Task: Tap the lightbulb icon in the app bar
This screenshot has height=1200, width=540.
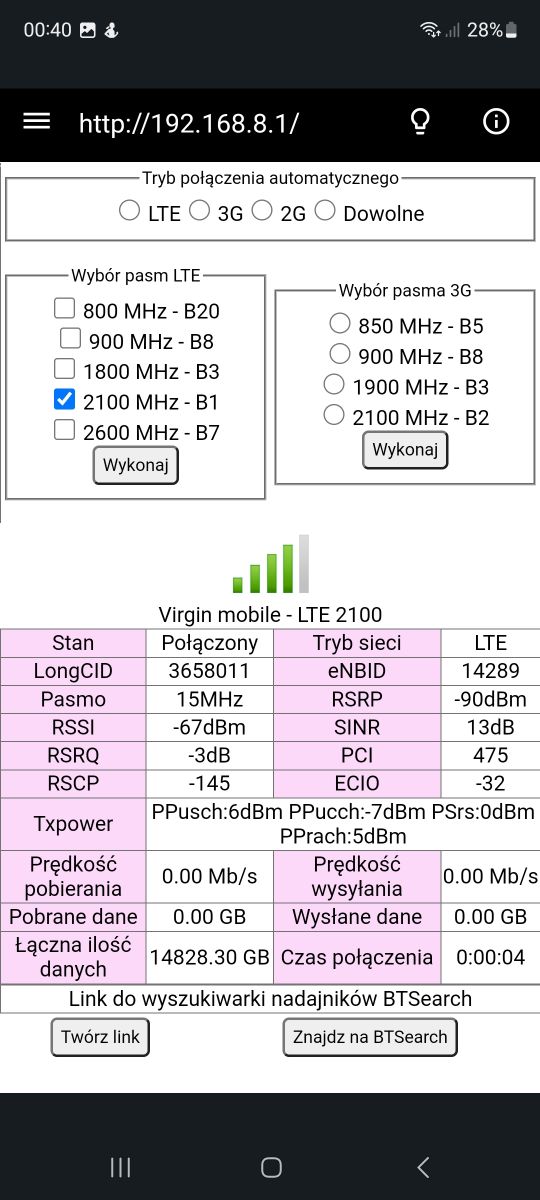Action: (x=421, y=122)
